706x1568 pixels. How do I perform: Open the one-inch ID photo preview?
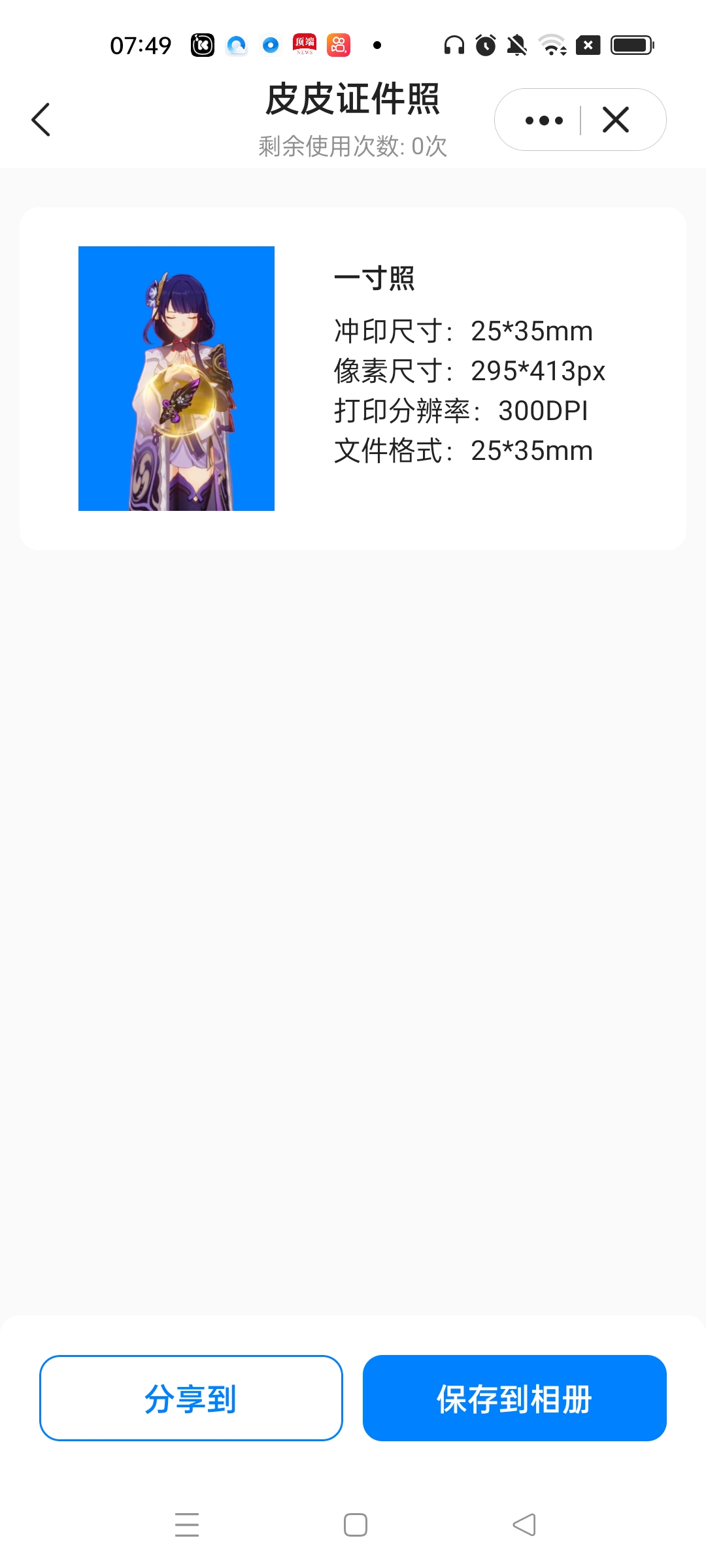pyautogui.click(x=176, y=378)
